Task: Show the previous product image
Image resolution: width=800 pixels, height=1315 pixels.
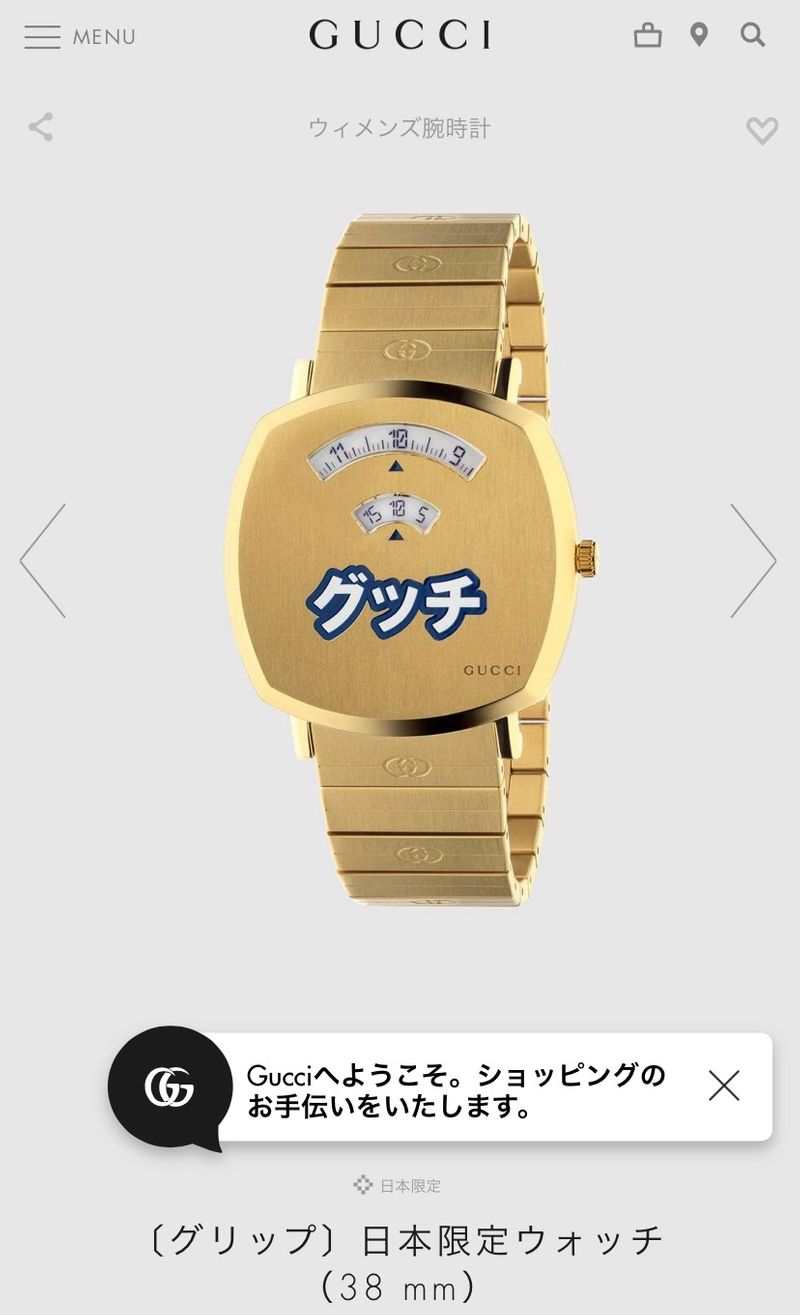Action: 43,560
